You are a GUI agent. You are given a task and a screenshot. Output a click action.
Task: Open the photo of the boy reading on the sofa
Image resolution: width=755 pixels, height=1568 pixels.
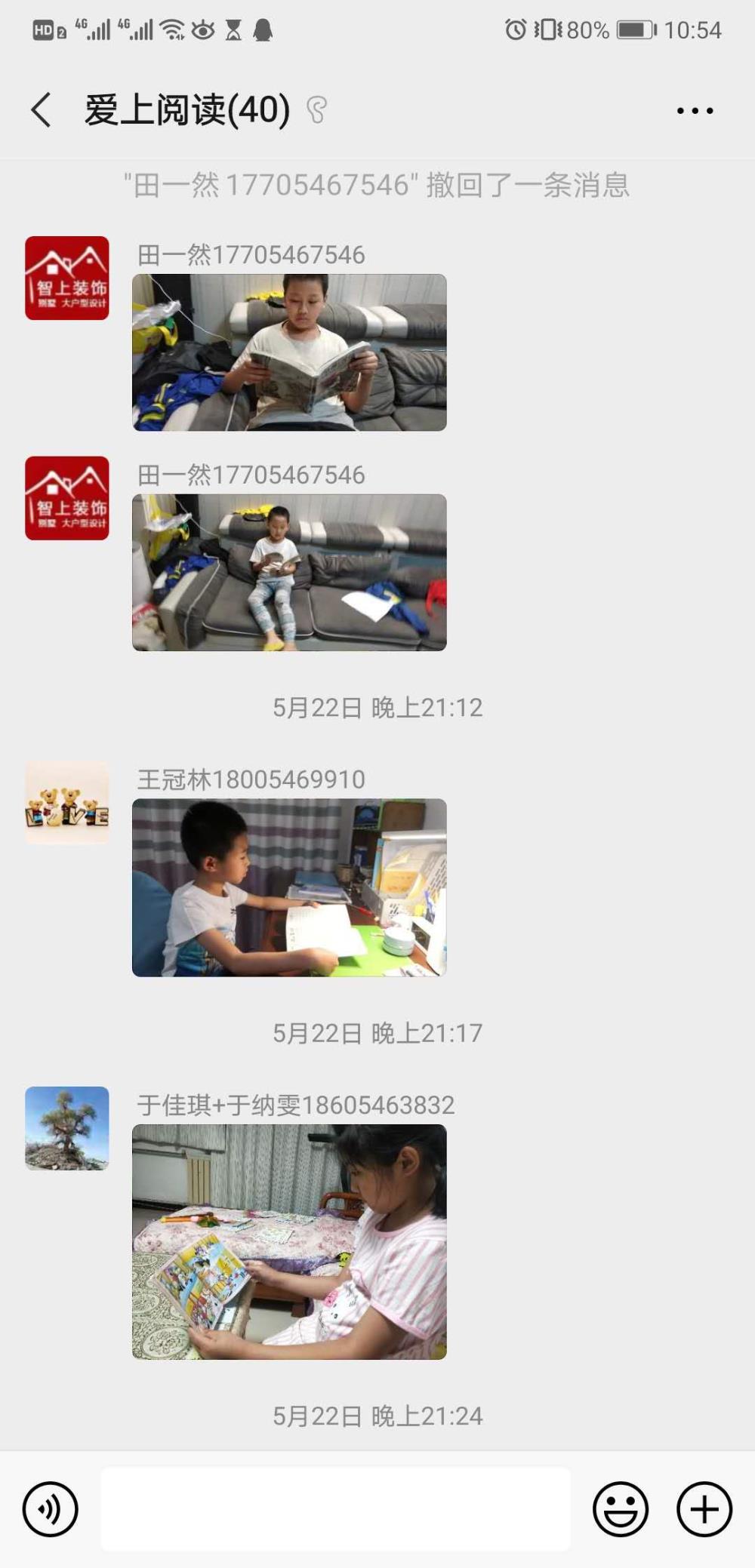pos(289,352)
